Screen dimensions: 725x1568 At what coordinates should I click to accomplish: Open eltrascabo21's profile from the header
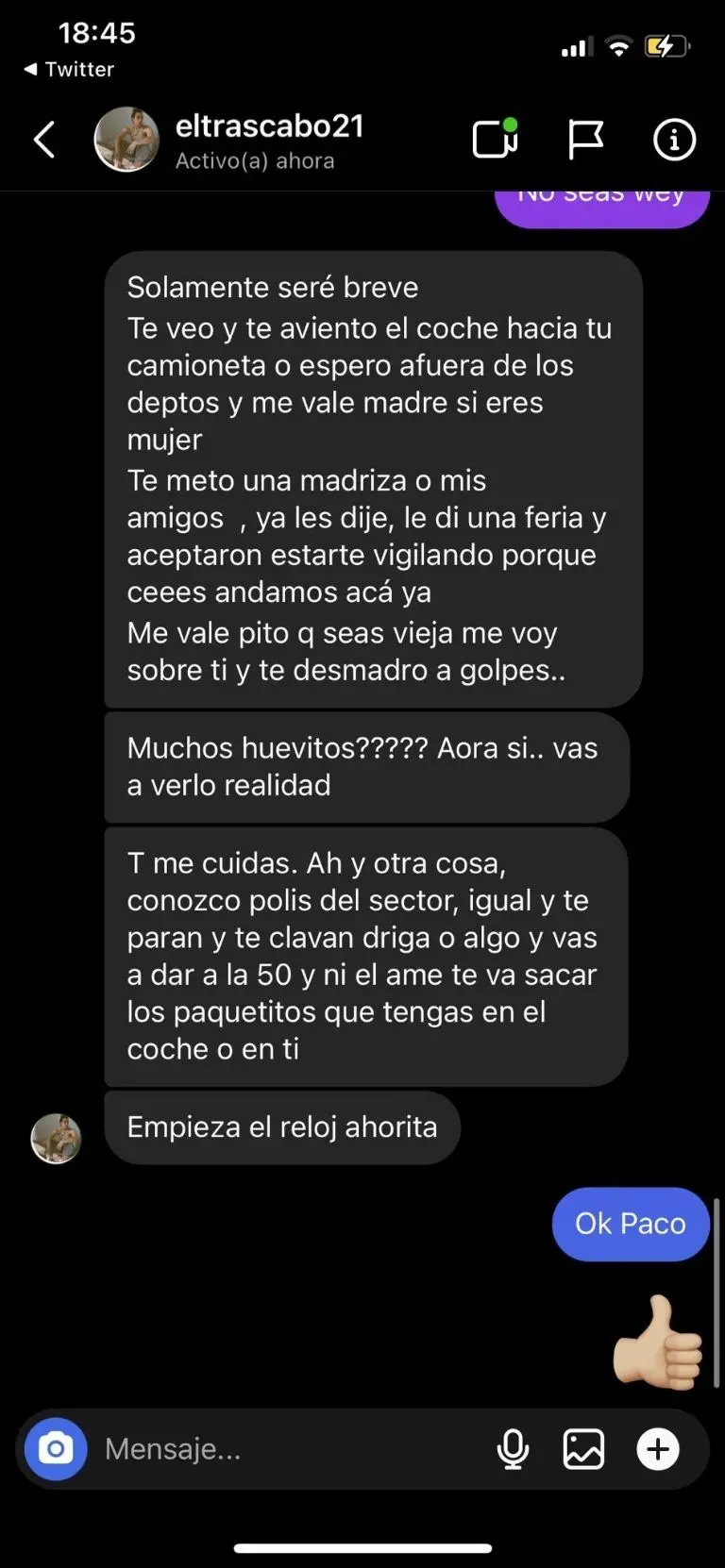click(126, 140)
